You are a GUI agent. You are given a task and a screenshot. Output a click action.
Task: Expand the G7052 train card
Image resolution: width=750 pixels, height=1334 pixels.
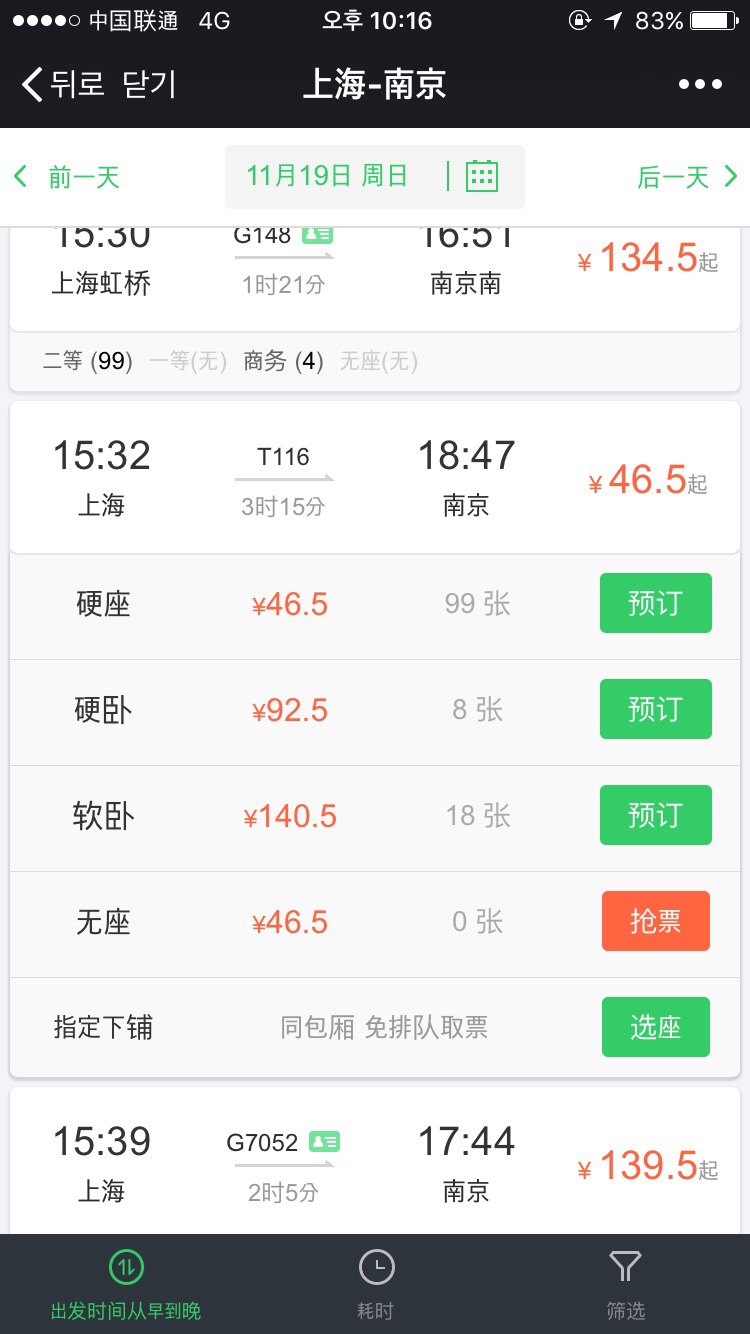375,1164
